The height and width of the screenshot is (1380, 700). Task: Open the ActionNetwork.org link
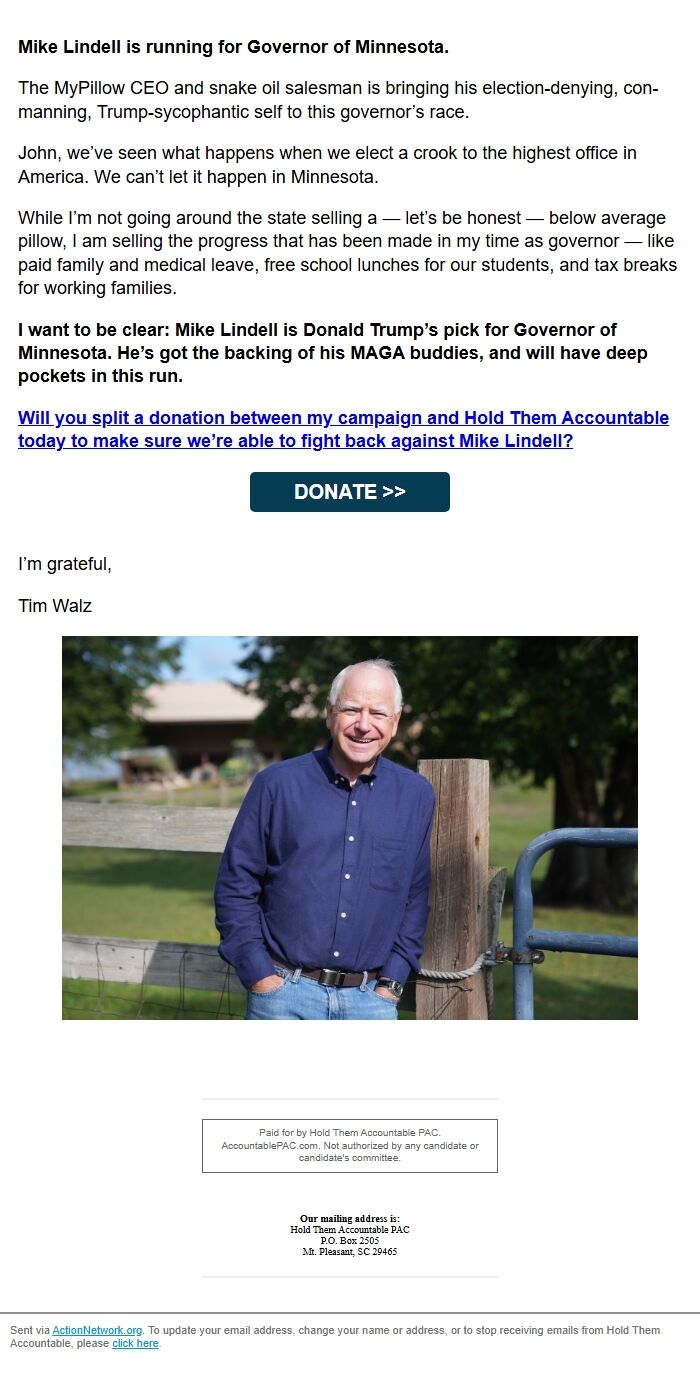97,1330
